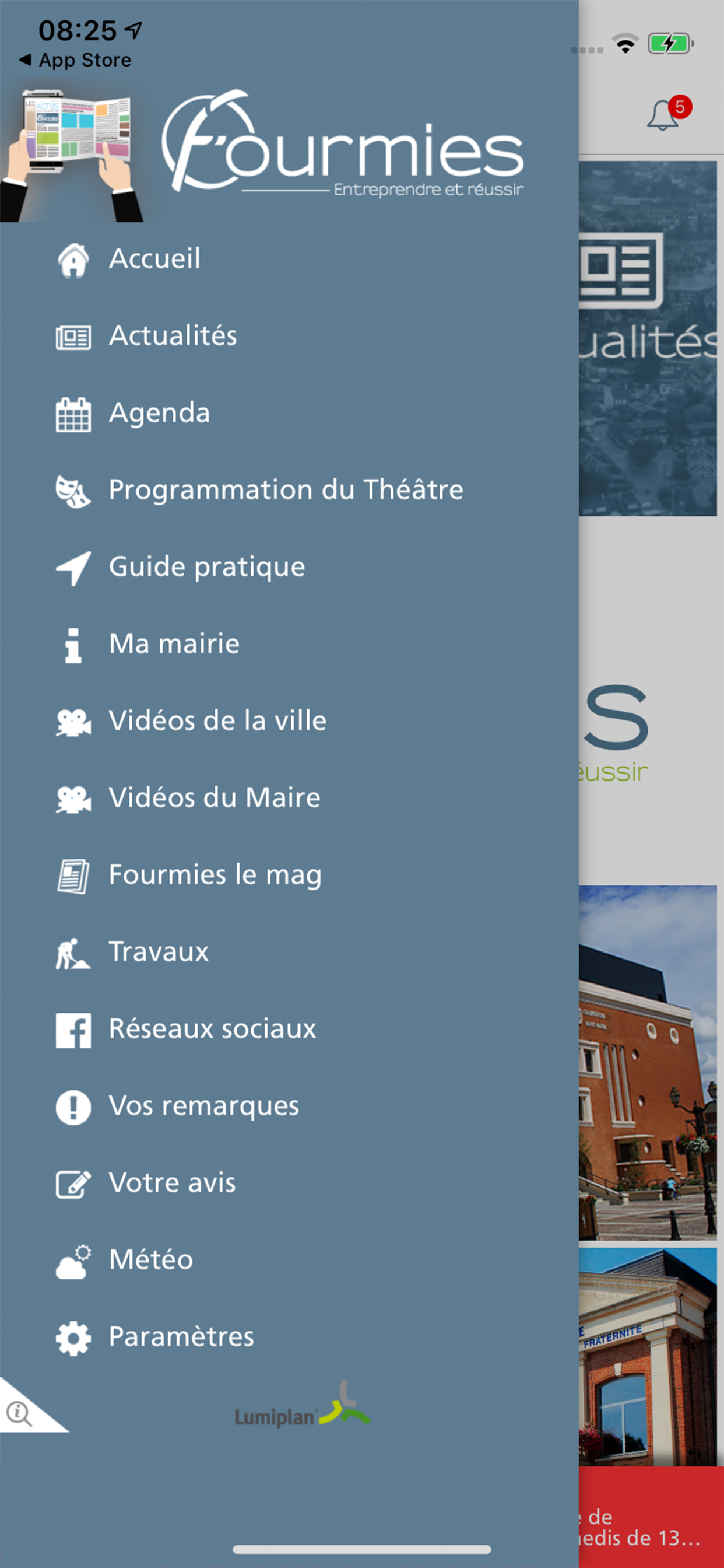Screen dimensions: 724x1568
Task: Open Votre avis feedback
Action: click(x=171, y=1184)
